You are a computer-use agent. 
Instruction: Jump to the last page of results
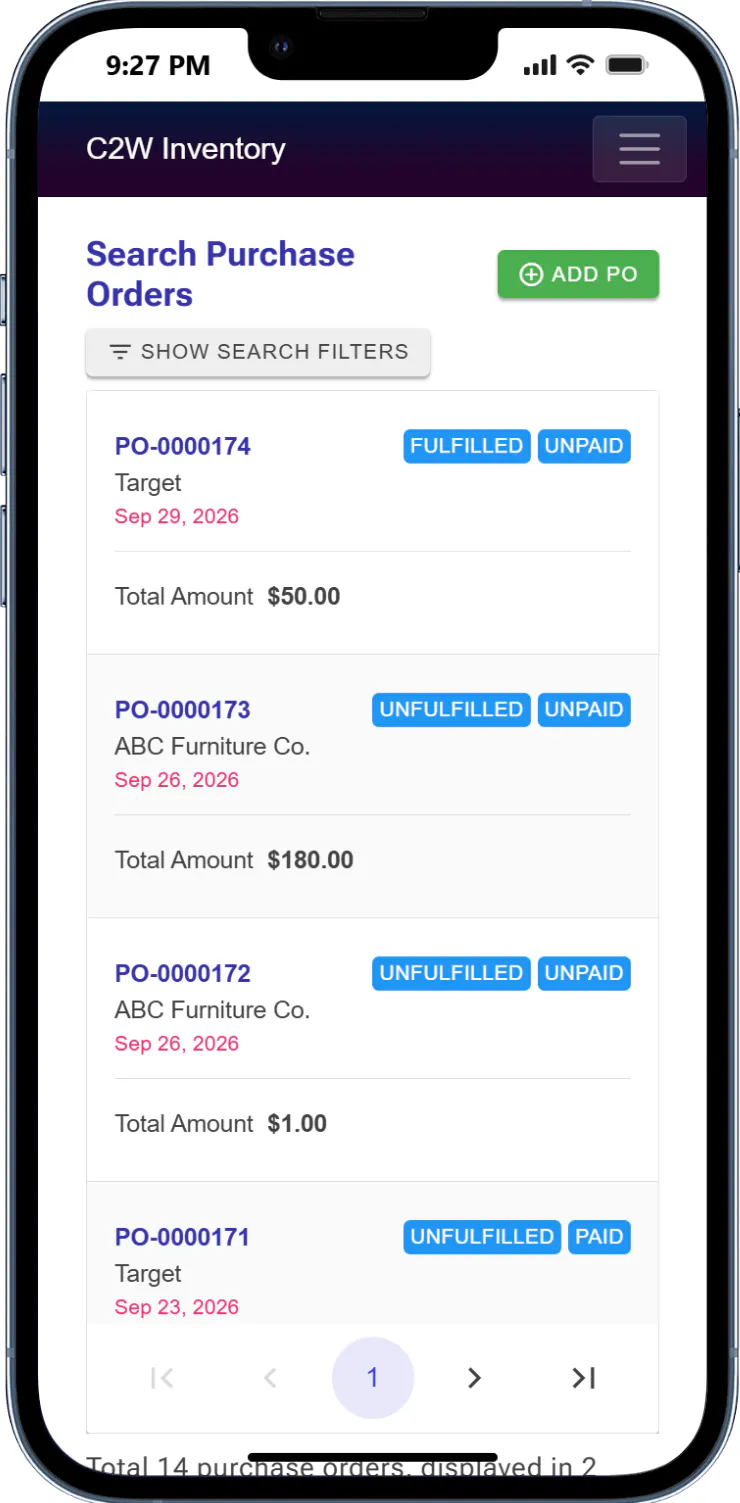584,1378
